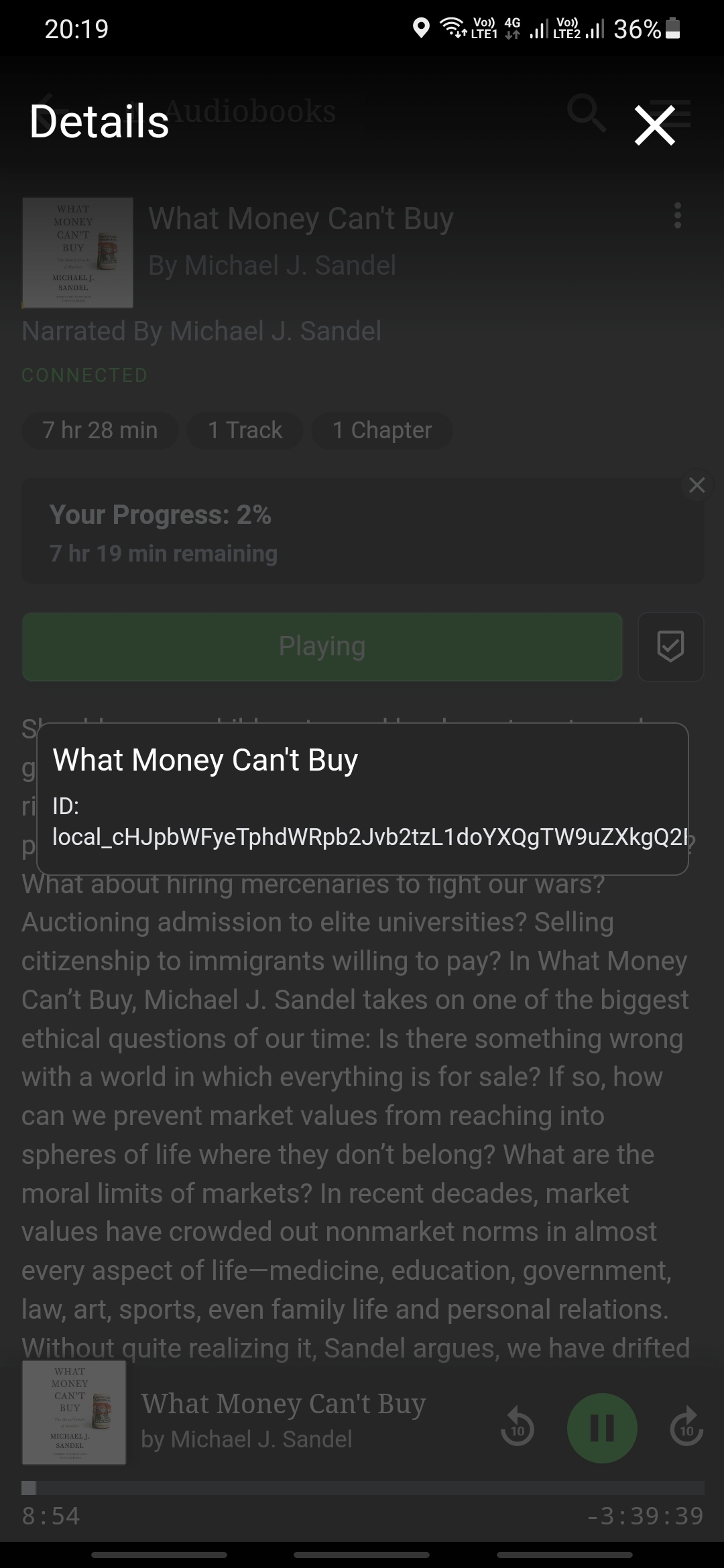The height and width of the screenshot is (1568, 724).
Task: Open the search icon in the top bar
Action: coord(587,114)
